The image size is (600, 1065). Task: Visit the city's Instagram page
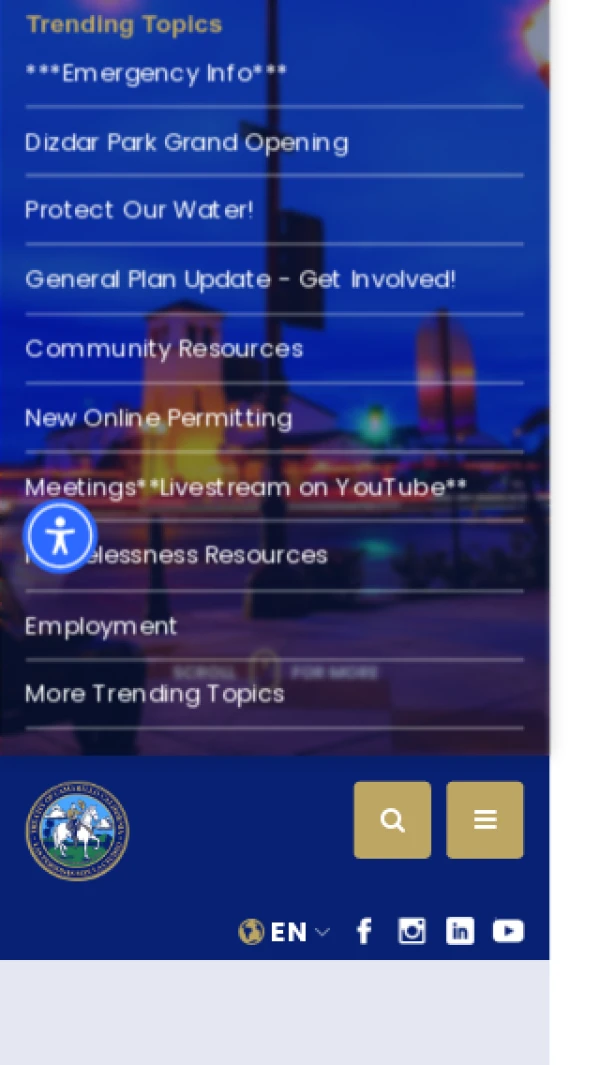coord(411,932)
